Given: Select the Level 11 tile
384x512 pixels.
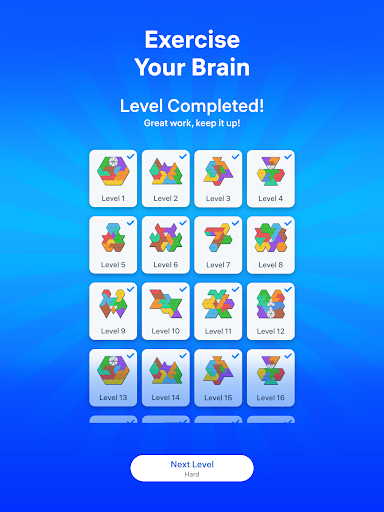Looking at the screenshot, I should pos(218,311).
